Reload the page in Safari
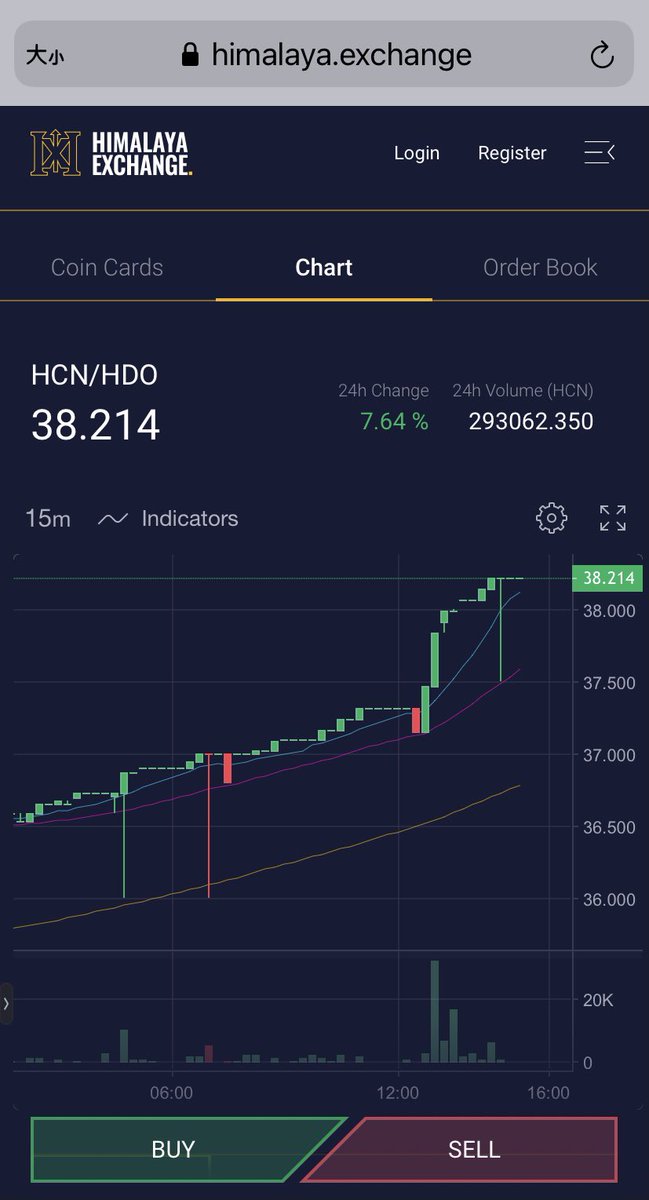Viewport: 649px width, 1200px height. (x=602, y=55)
